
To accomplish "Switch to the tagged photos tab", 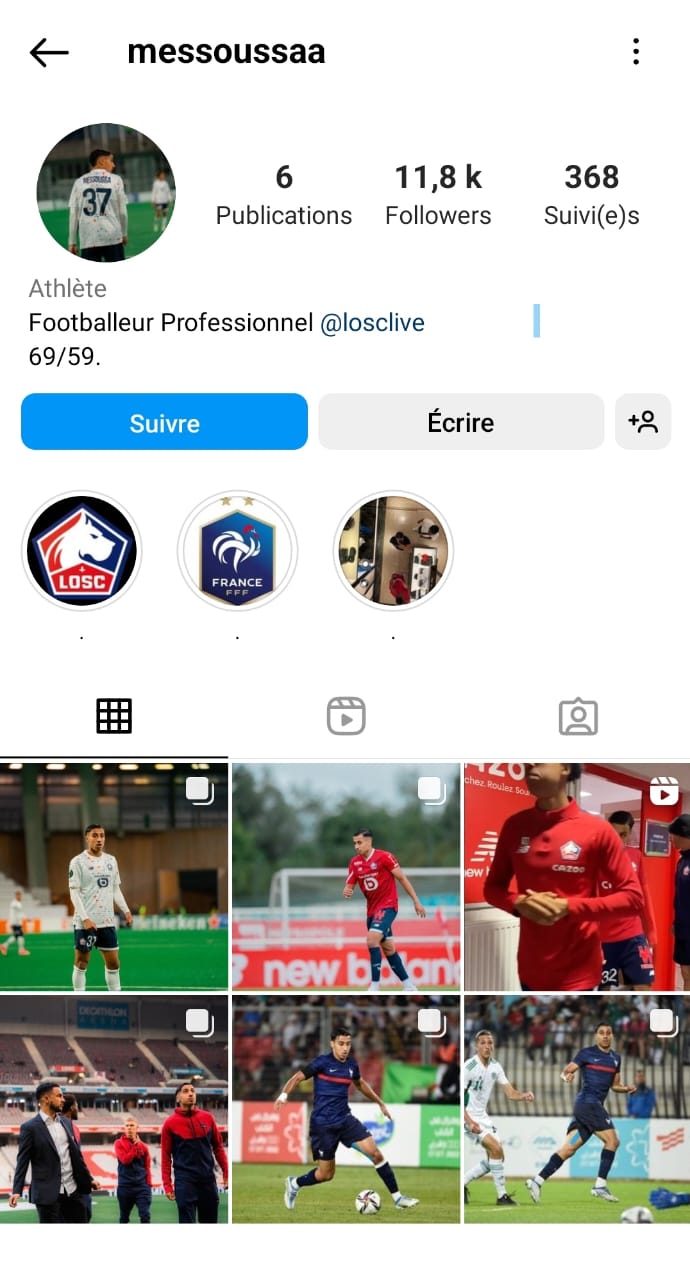I will [x=577, y=716].
